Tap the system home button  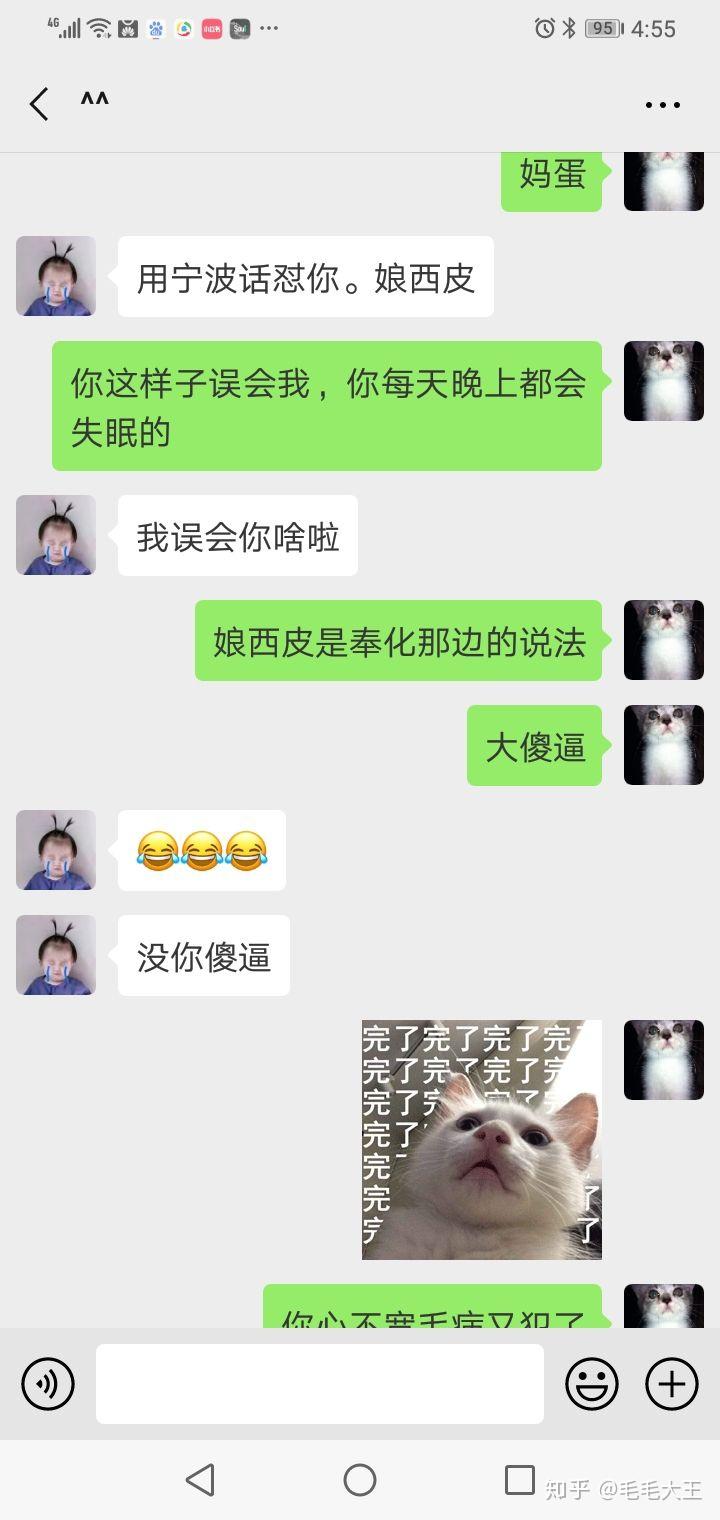(x=360, y=1479)
